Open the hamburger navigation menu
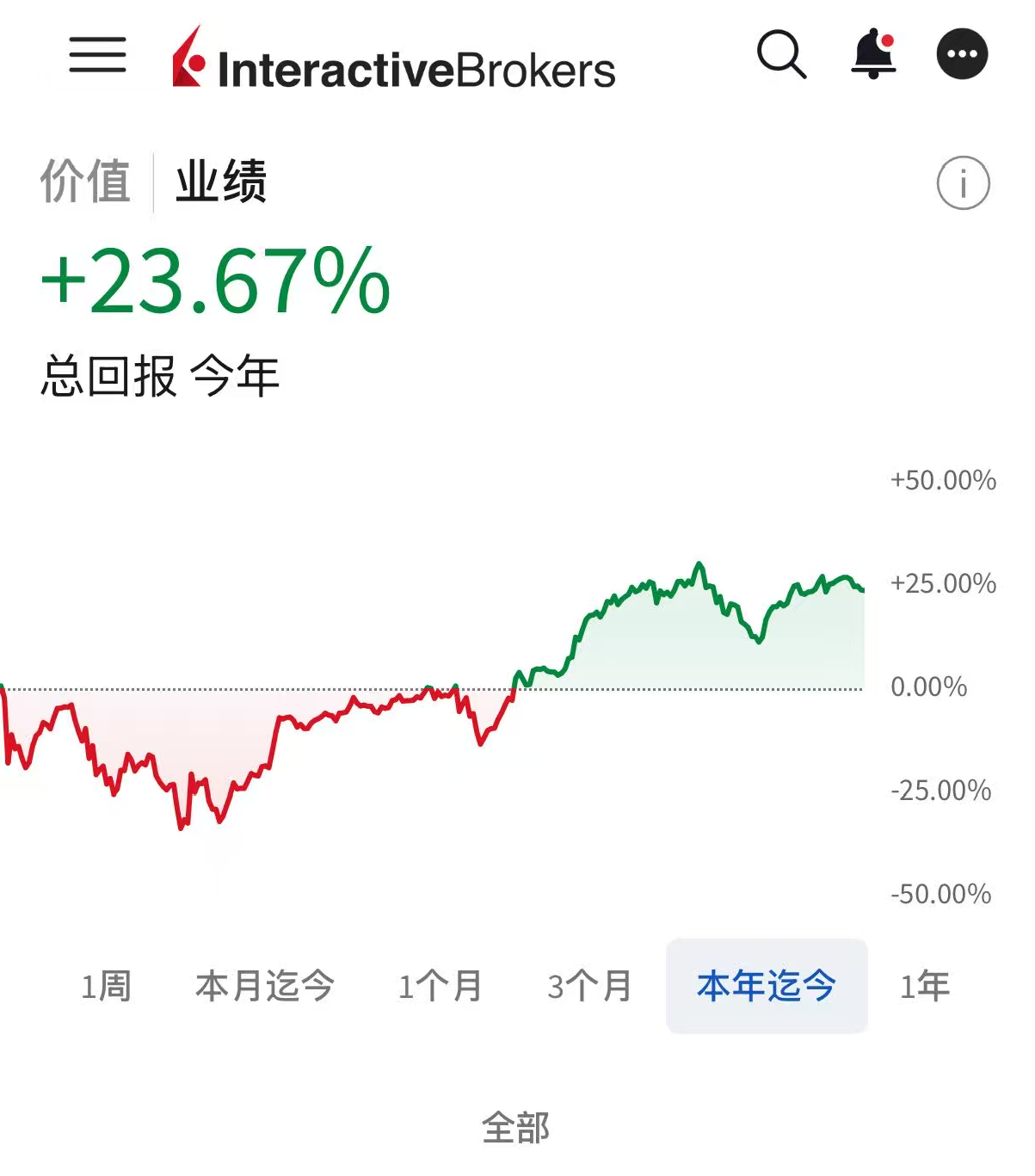 pyautogui.click(x=97, y=55)
